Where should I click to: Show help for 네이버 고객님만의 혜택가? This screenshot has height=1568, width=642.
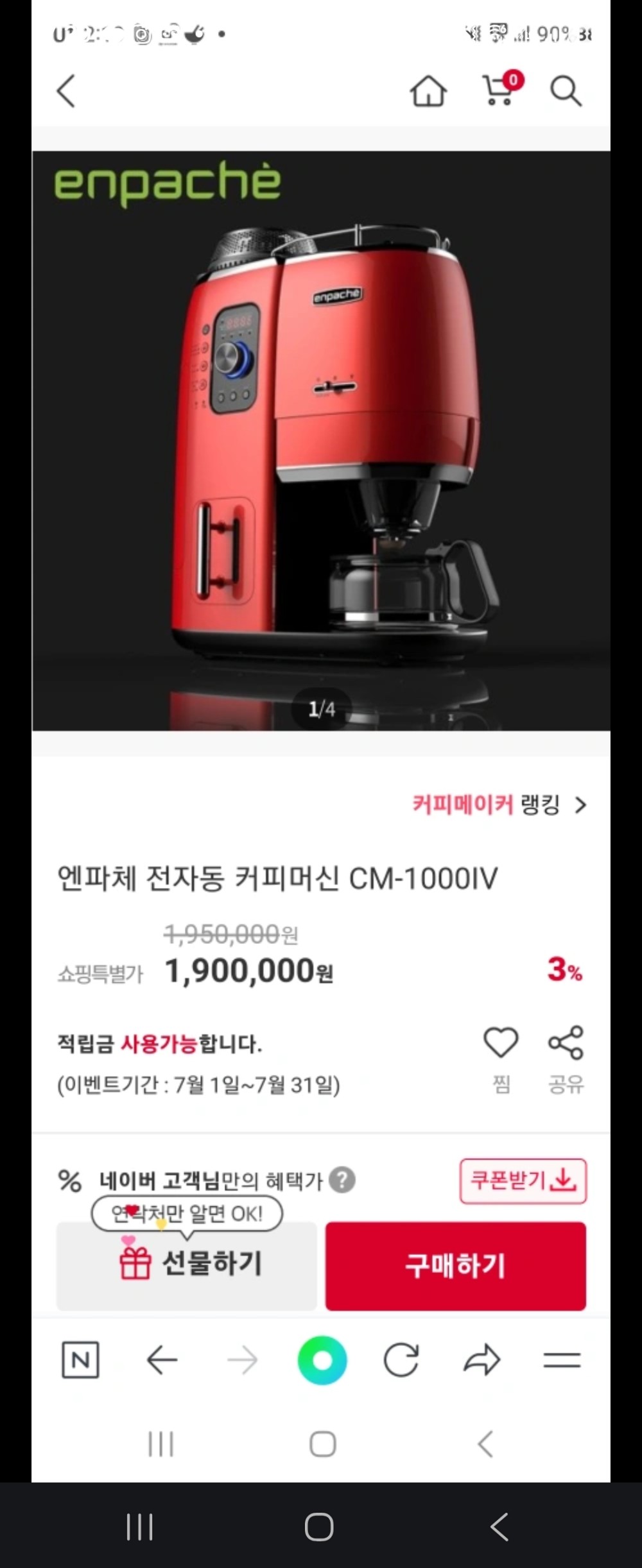[x=342, y=1180]
